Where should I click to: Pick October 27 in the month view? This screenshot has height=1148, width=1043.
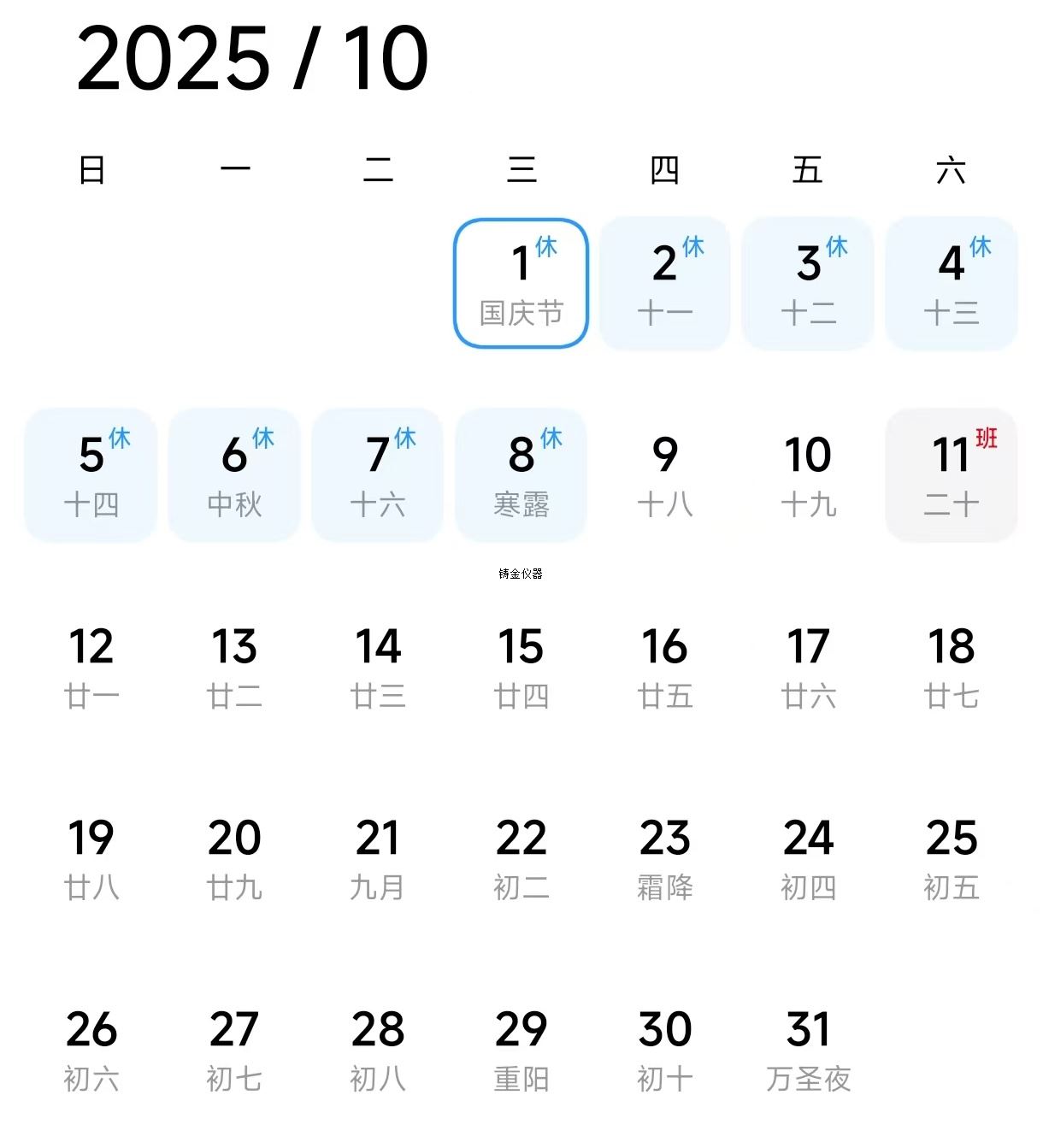(x=234, y=1050)
